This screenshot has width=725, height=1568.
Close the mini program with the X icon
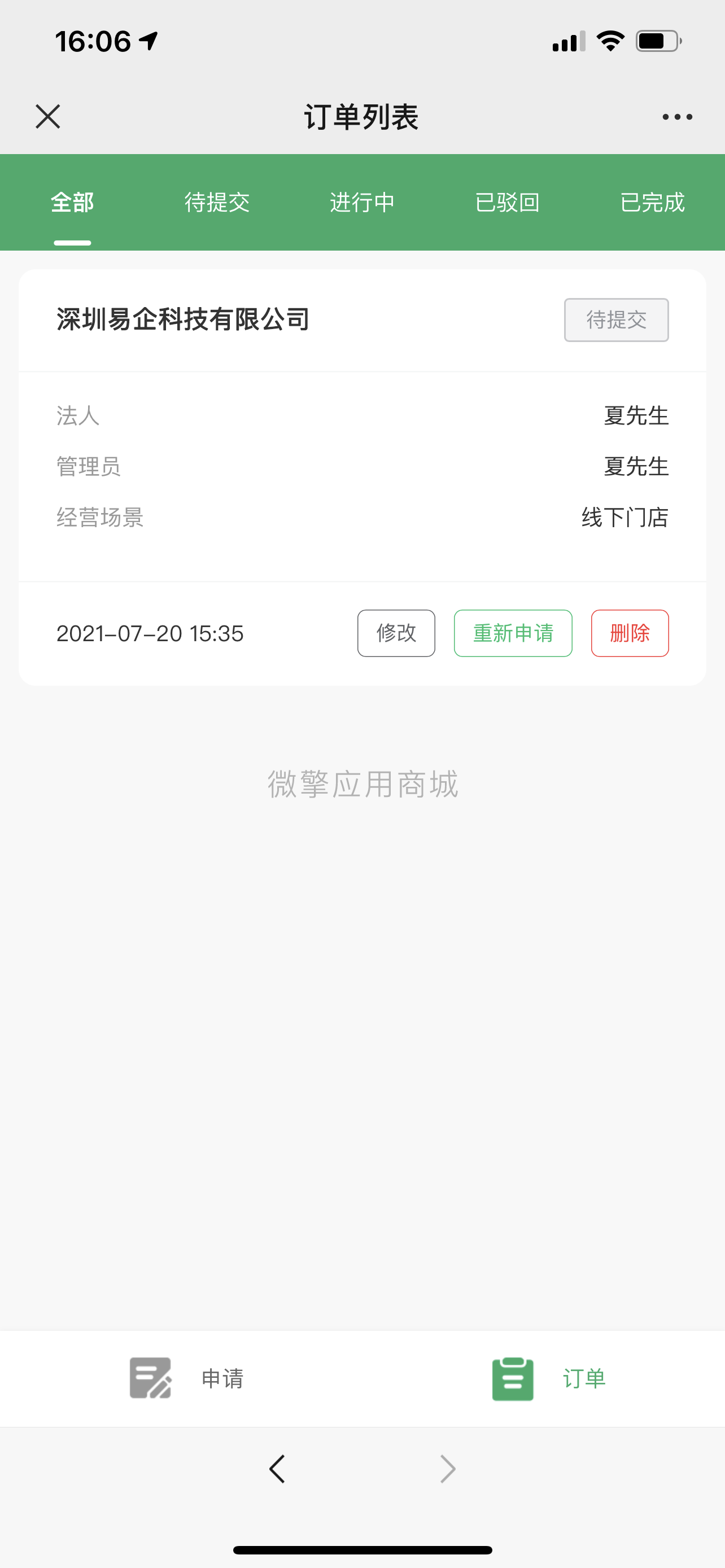pos(47,117)
